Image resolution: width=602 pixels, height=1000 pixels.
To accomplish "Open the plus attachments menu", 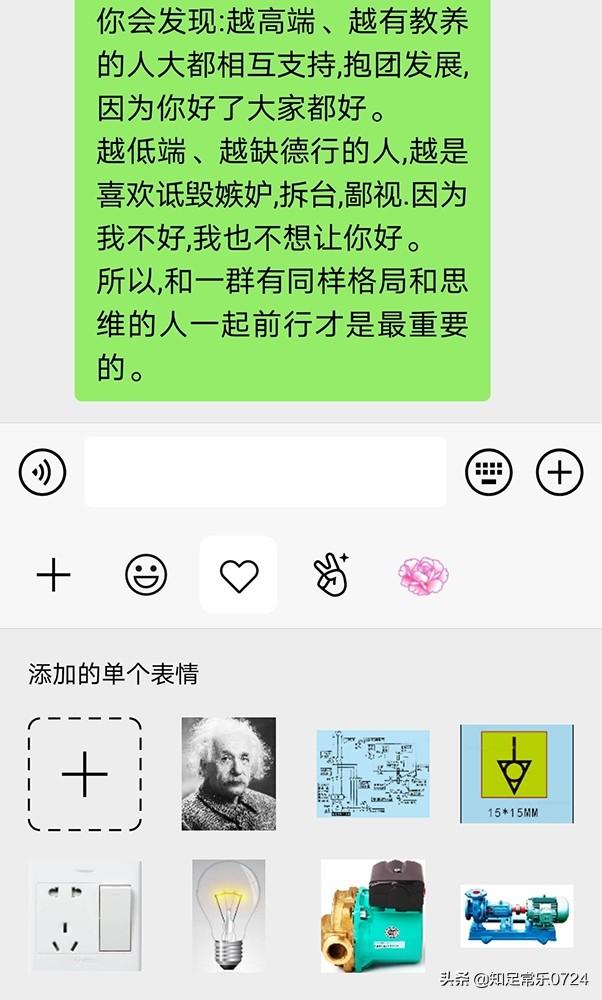I will tap(559, 471).
